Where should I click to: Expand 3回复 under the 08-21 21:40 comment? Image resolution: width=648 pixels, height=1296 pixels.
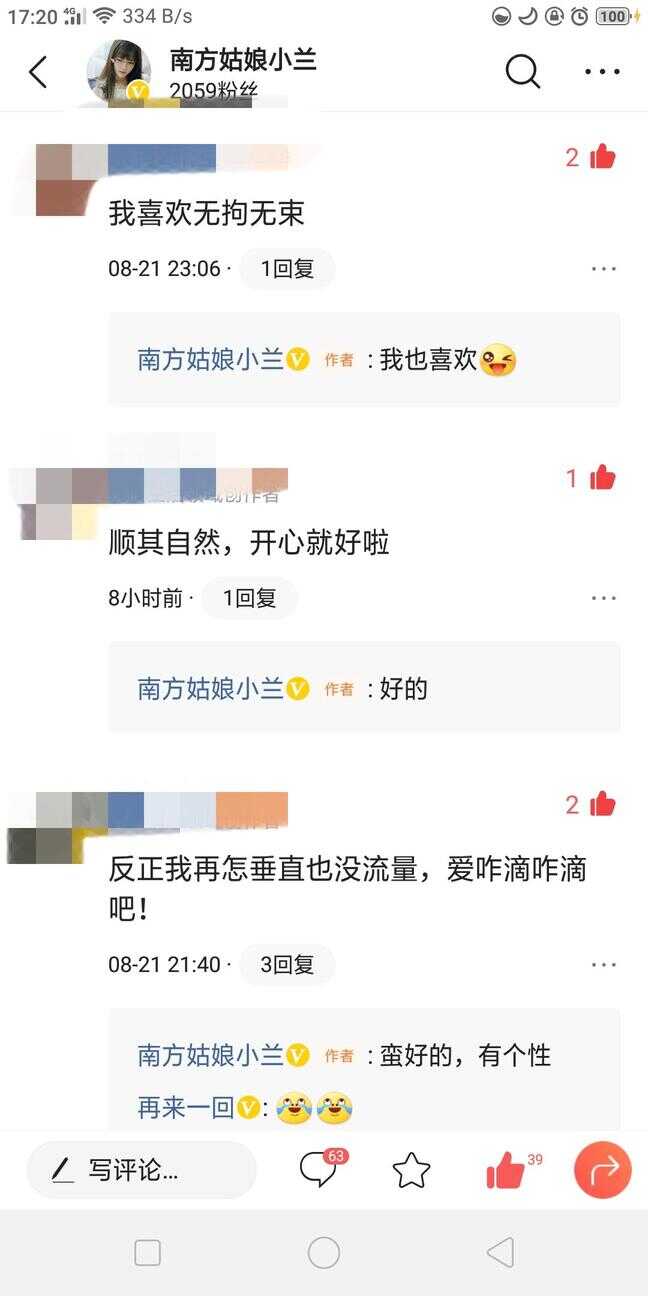(x=287, y=965)
